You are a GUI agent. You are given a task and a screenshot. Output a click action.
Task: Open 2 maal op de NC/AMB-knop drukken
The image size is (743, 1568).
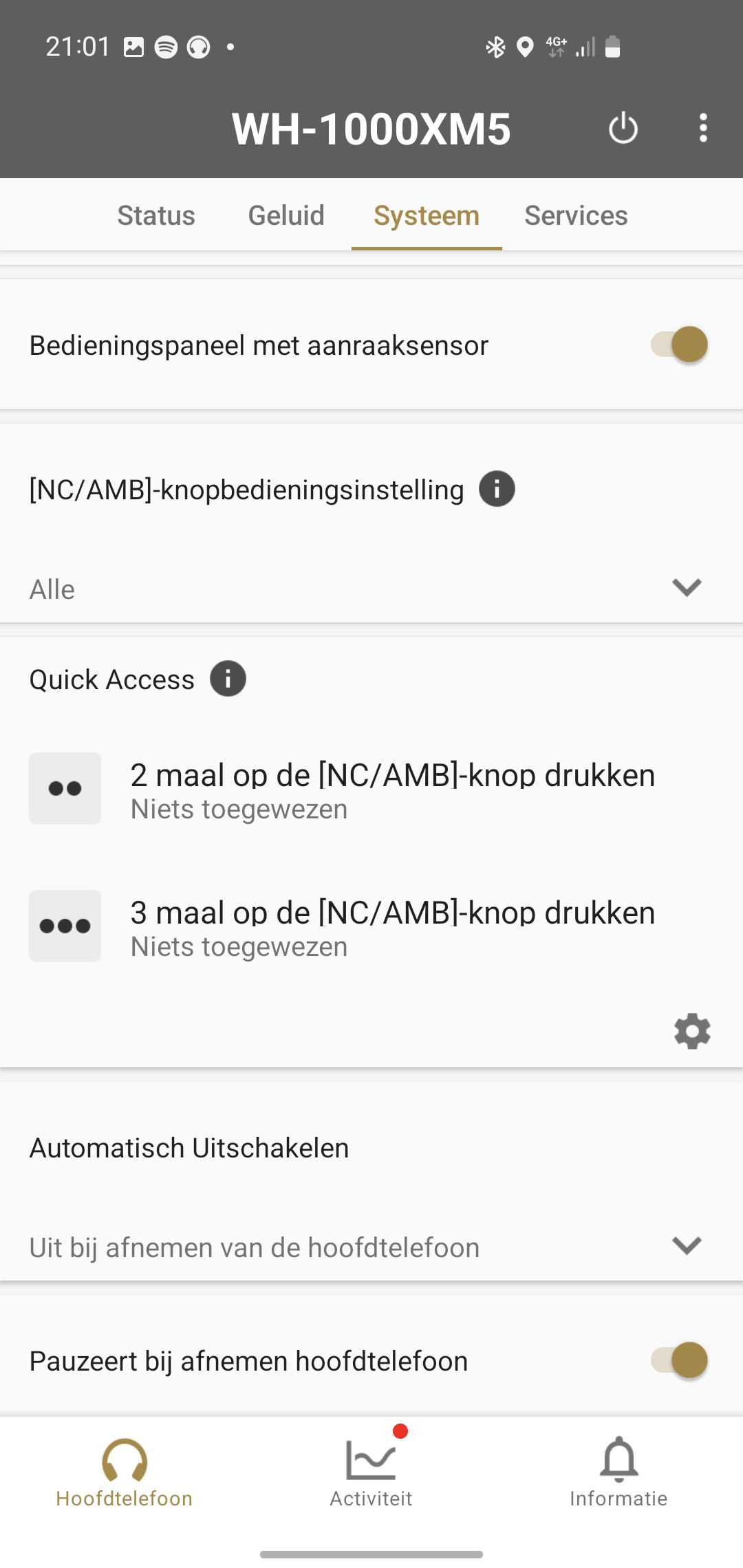click(371, 789)
